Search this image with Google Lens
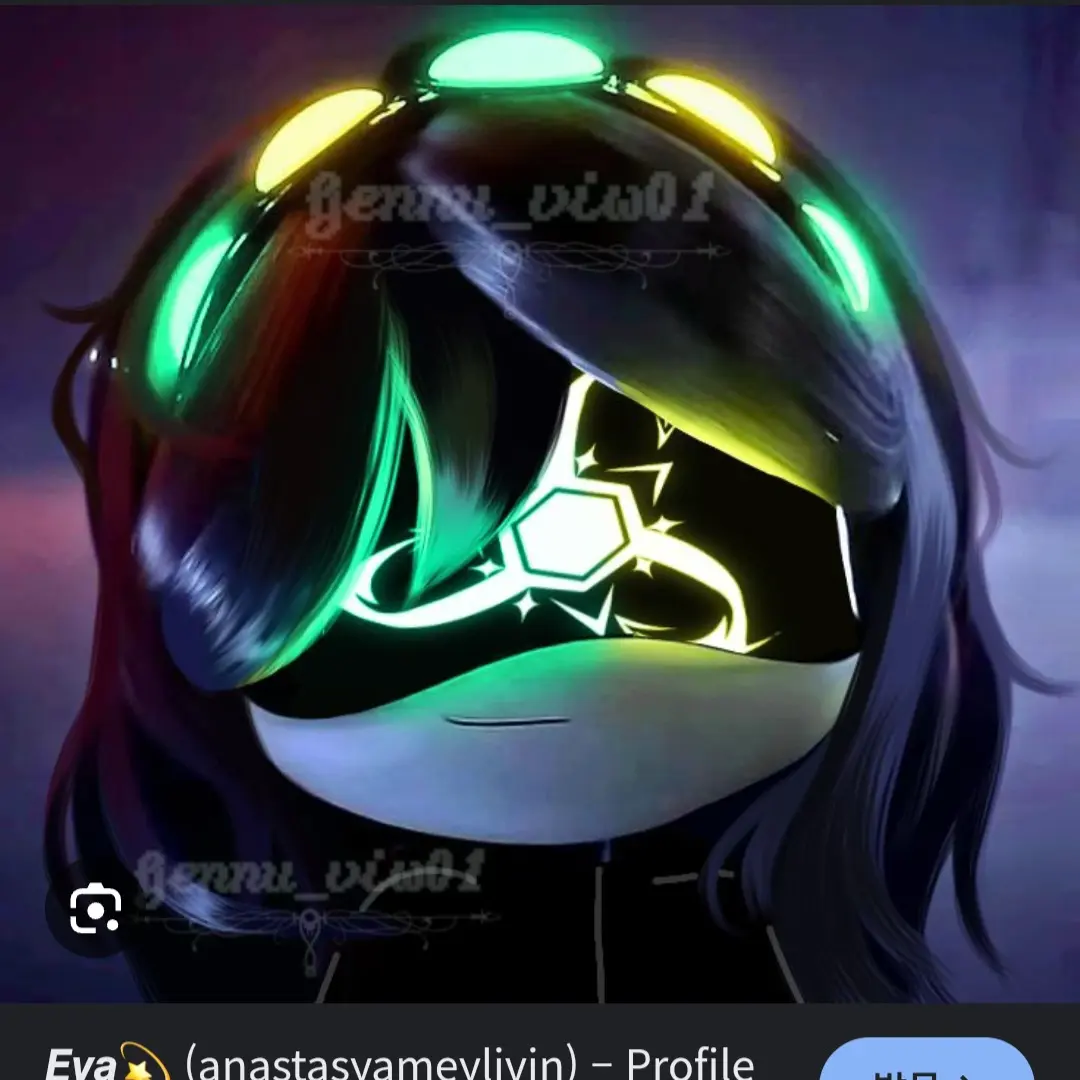 (x=95, y=909)
